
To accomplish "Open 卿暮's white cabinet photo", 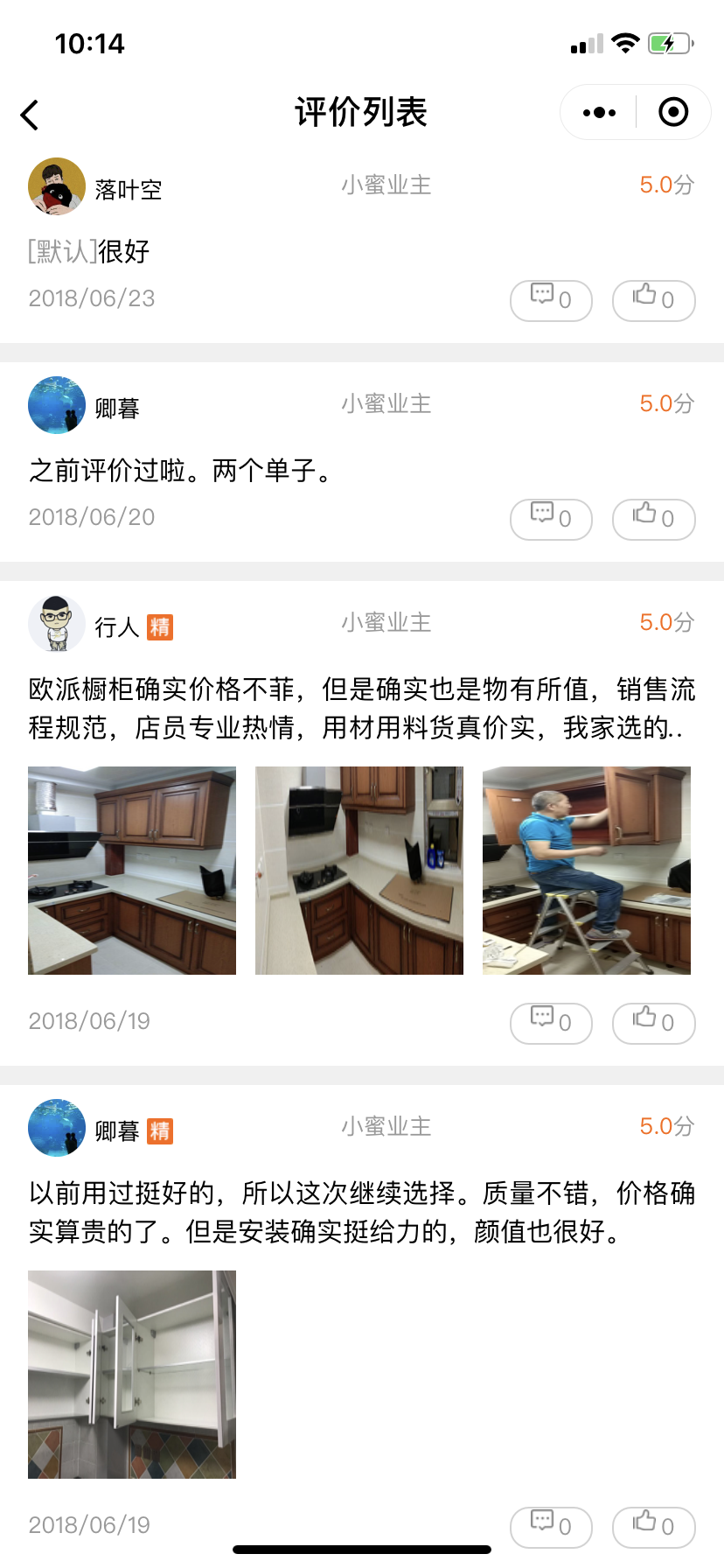I will (x=132, y=1375).
